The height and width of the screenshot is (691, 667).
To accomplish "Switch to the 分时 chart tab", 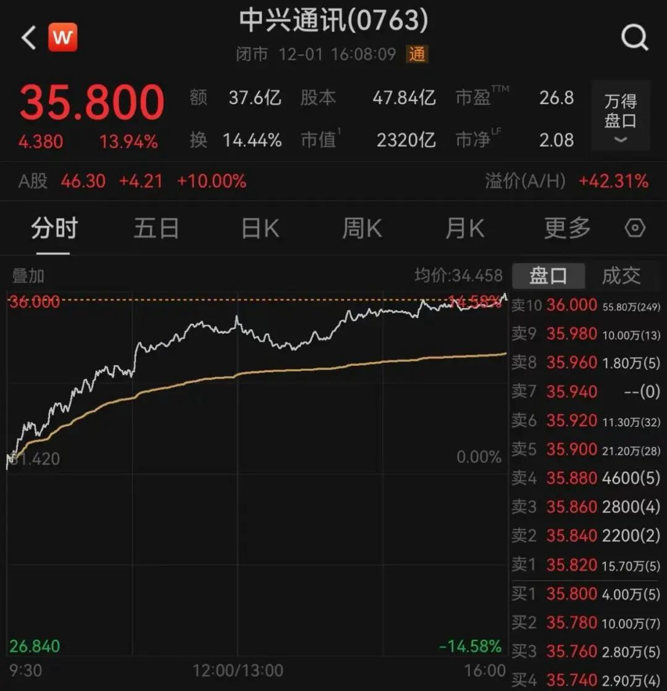I will coord(53,228).
